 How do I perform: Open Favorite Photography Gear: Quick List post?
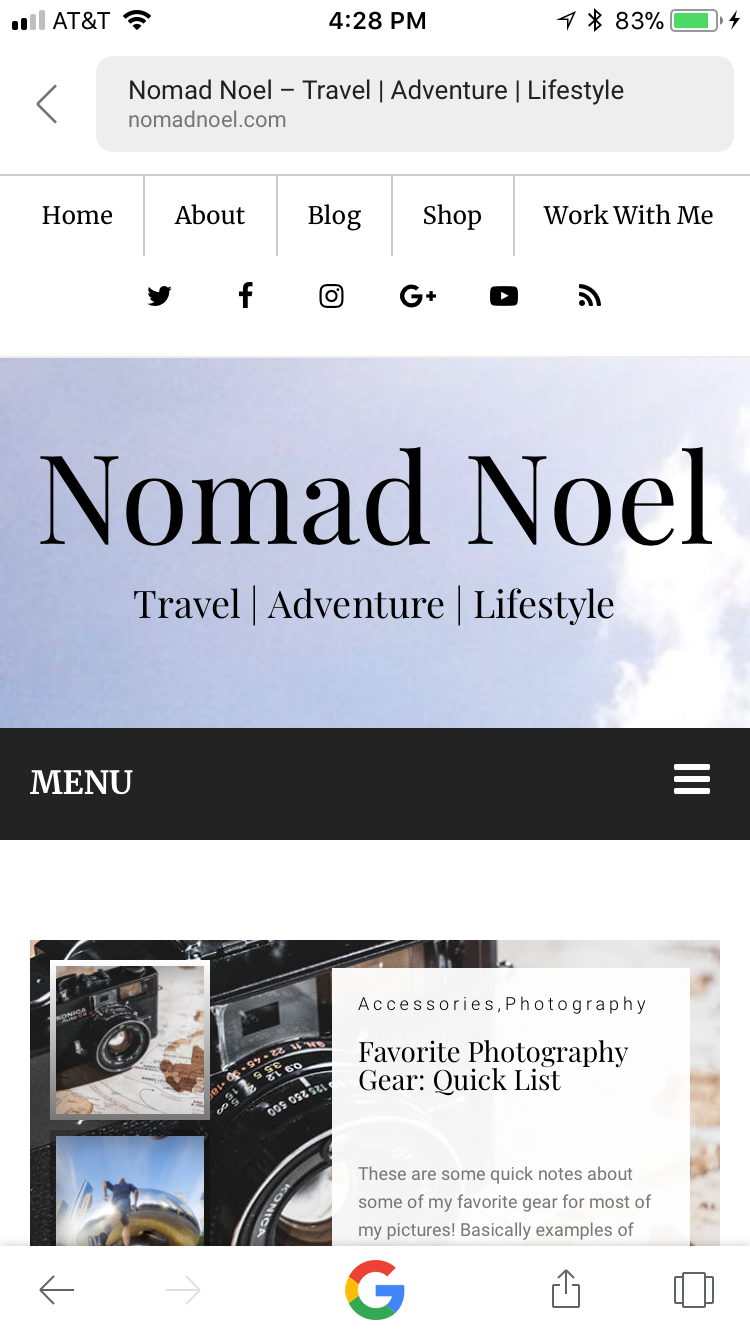(493, 1066)
